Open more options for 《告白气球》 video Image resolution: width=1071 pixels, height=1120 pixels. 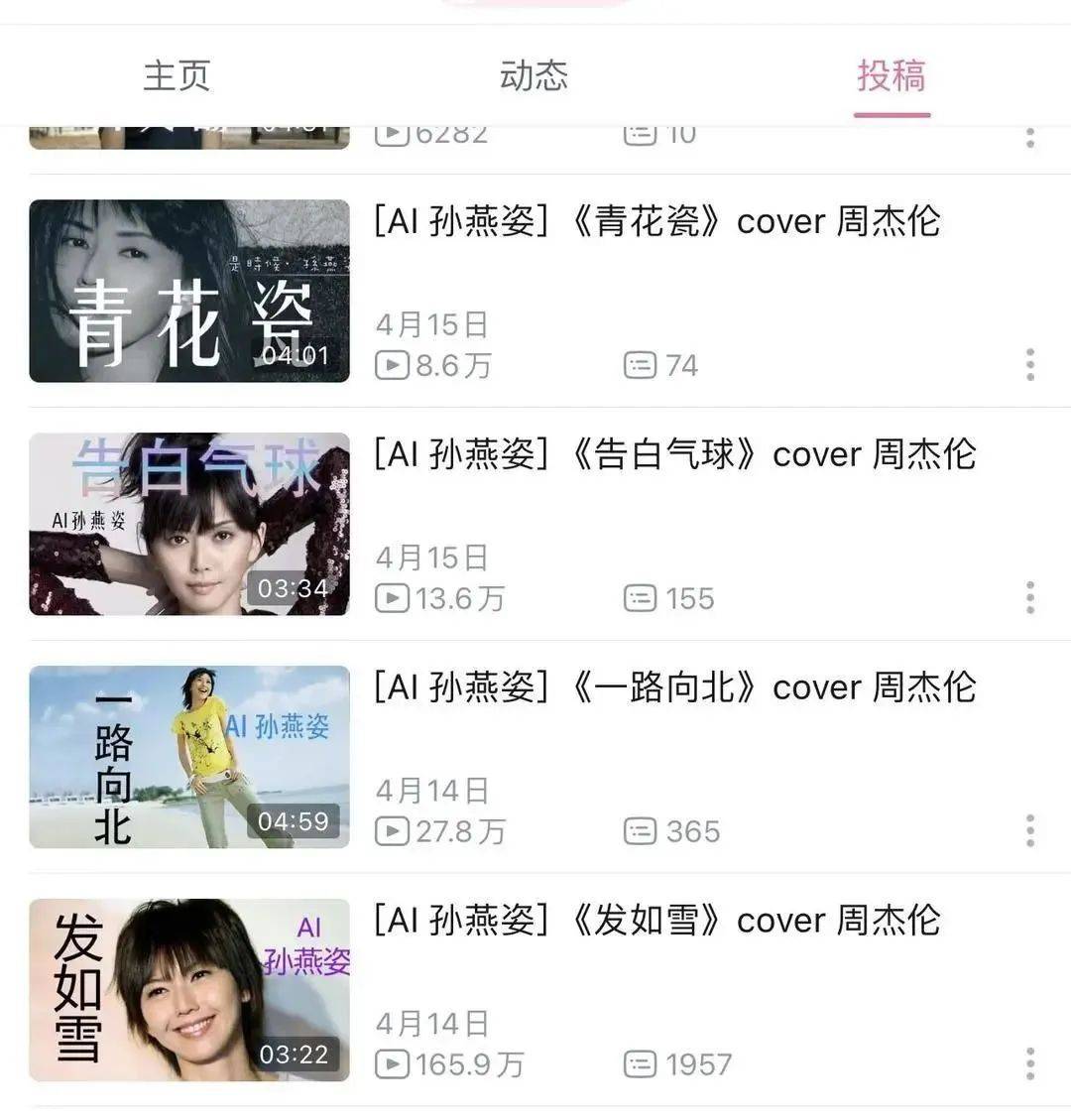1030,598
